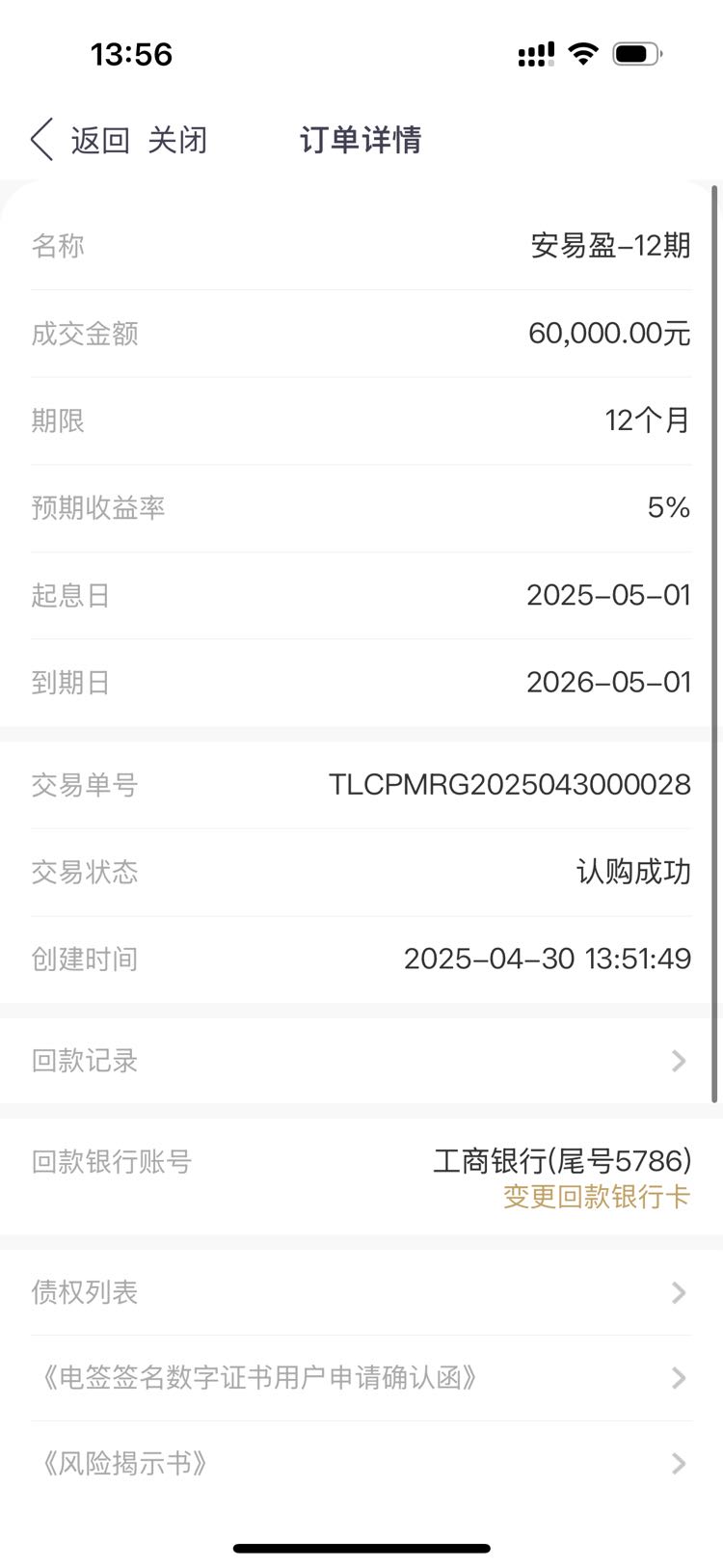The height and width of the screenshot is (1568, 723).
Task: Go back using the 返回 arrow
Action: click(x=80, y=140)
